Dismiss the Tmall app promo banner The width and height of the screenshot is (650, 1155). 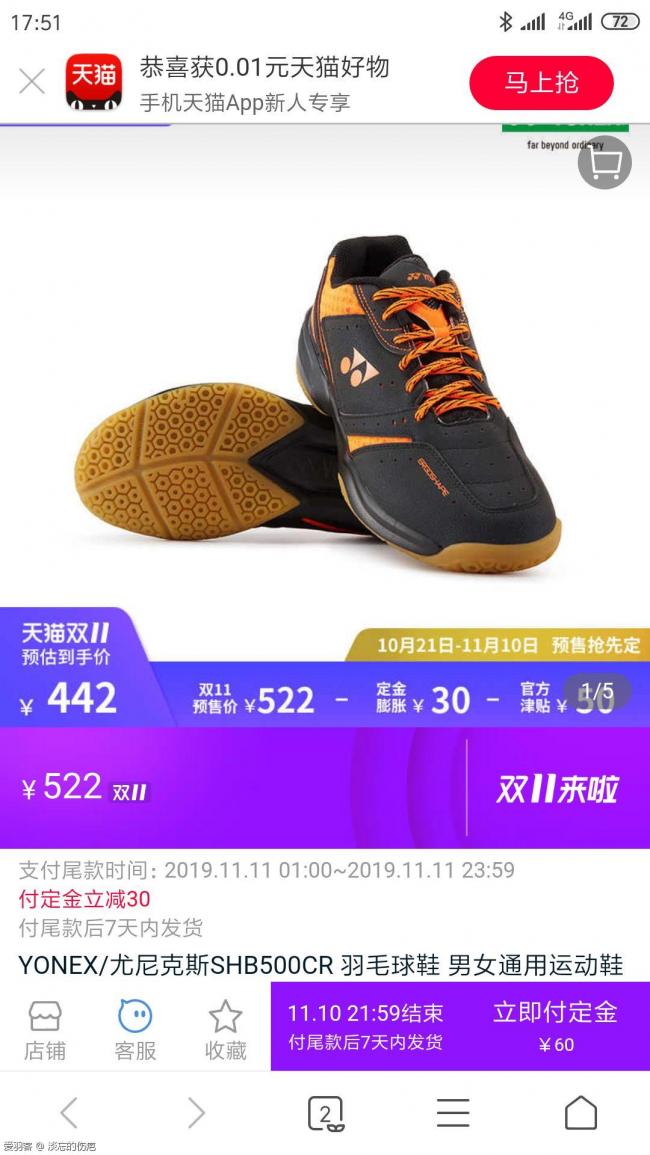(32, 82)
